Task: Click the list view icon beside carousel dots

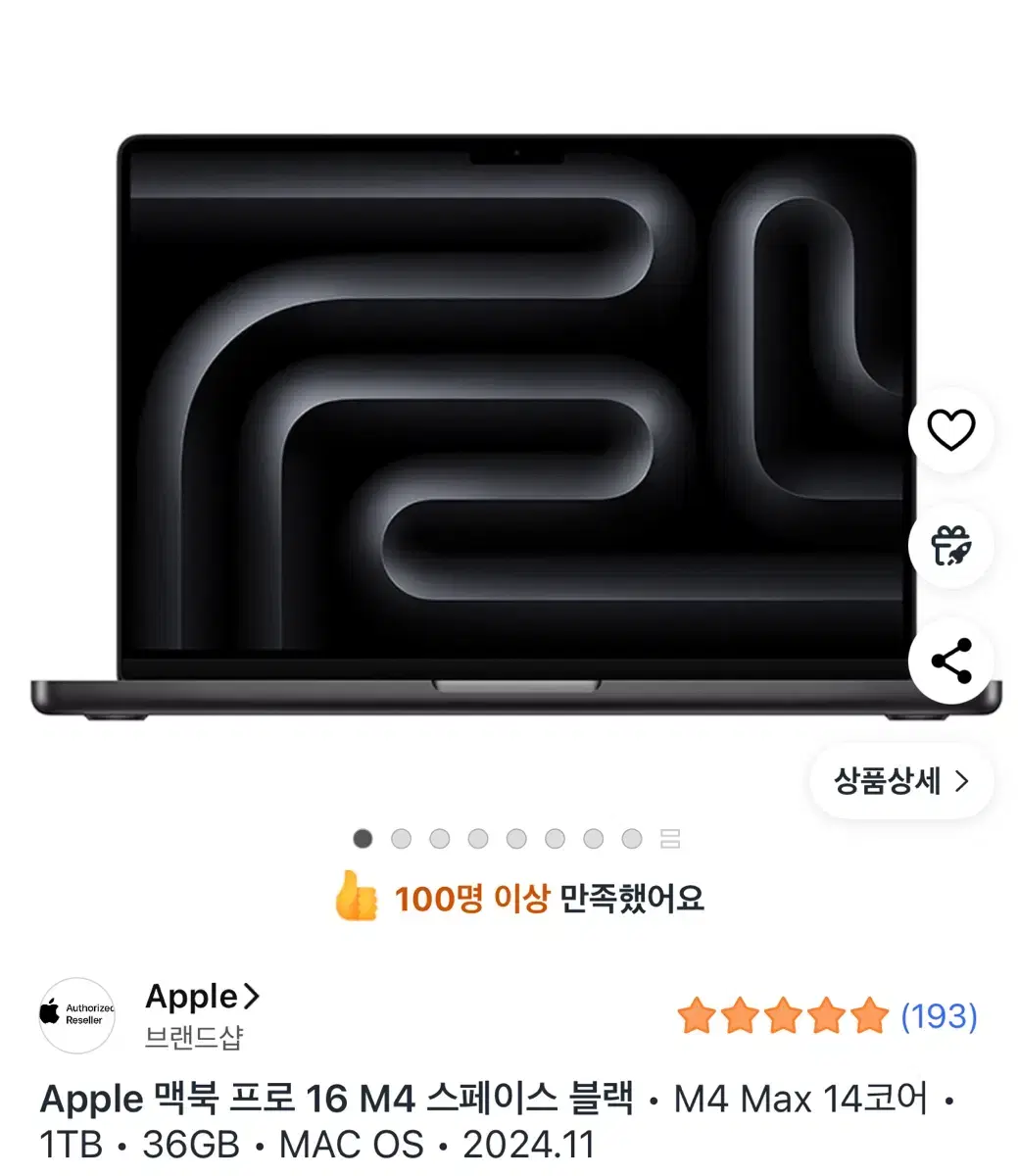Action: pyautogui.click(x=668, y=839)
